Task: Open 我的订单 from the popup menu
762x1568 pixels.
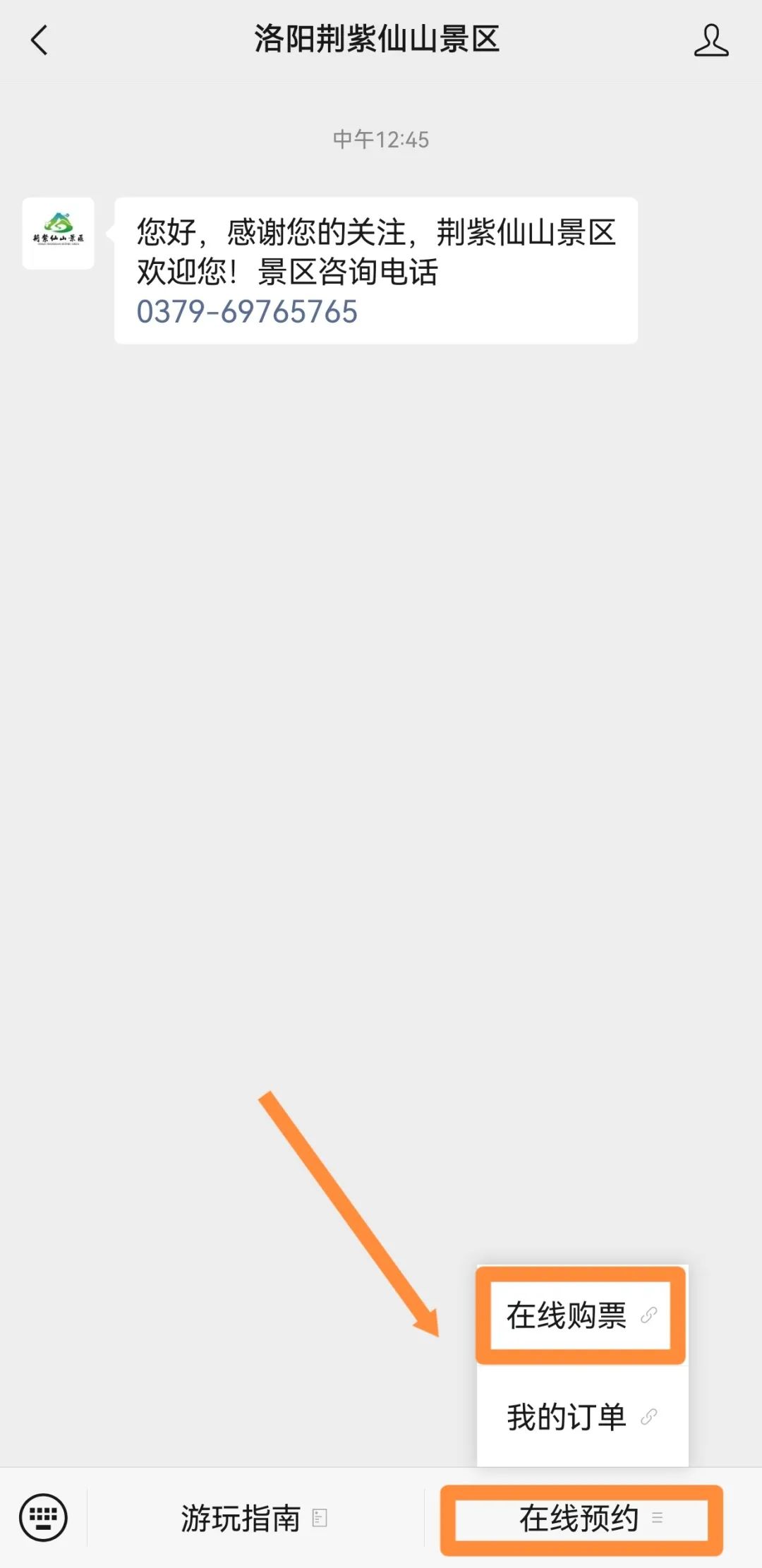Action: click(581, 1416)
